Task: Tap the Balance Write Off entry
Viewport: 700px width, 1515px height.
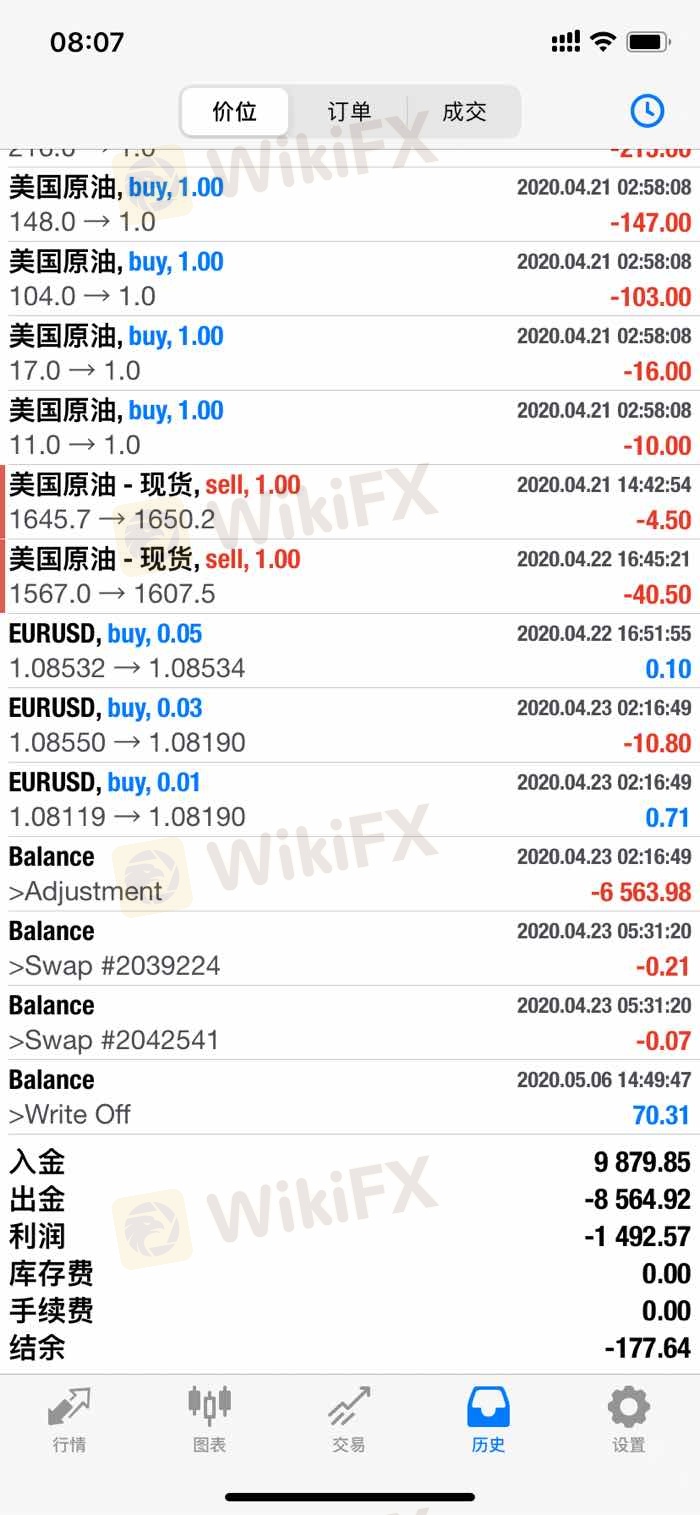Action: tap(350, 1097)
